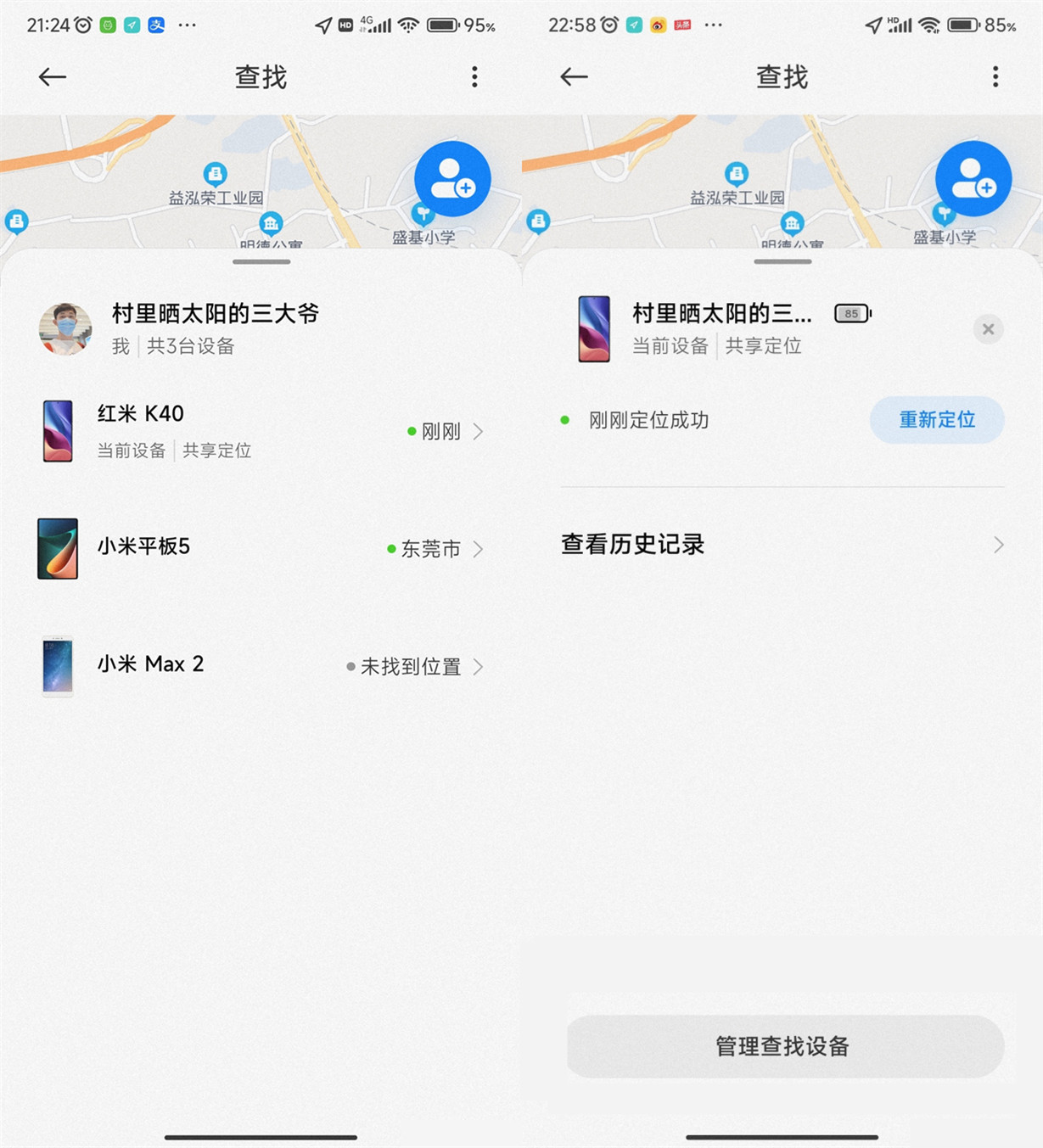
Task: Tap the 红米 K40 device thumbnail
Action: tap(56, 431)
